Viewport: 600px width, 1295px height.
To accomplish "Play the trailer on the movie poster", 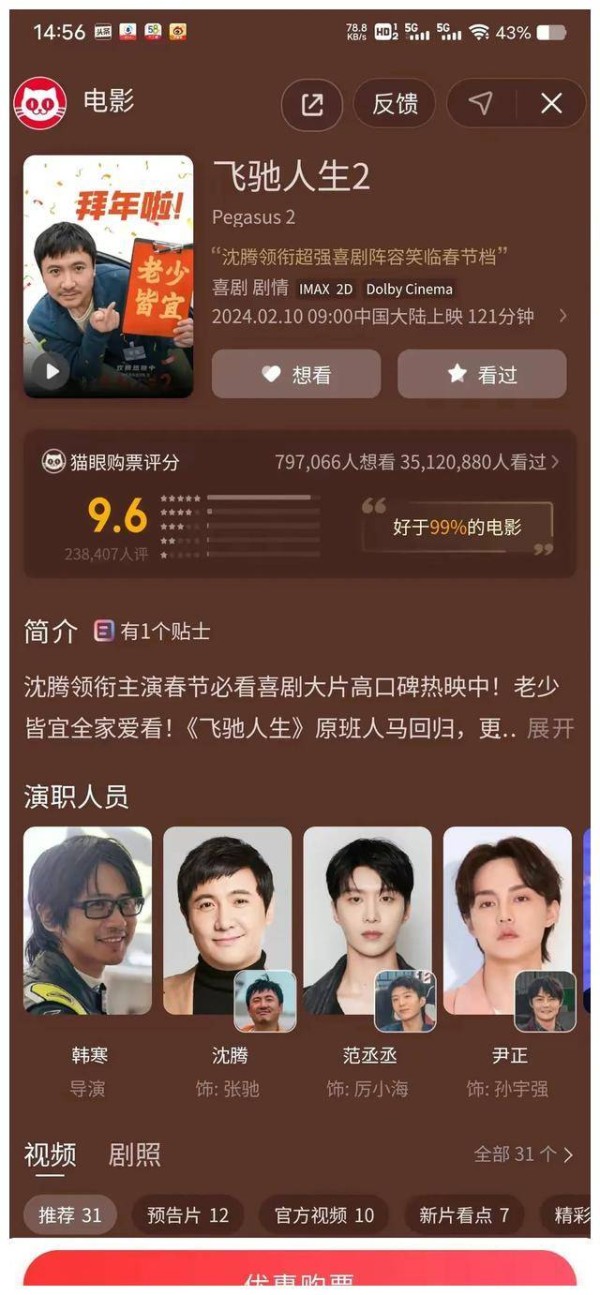I will [52, 372].
